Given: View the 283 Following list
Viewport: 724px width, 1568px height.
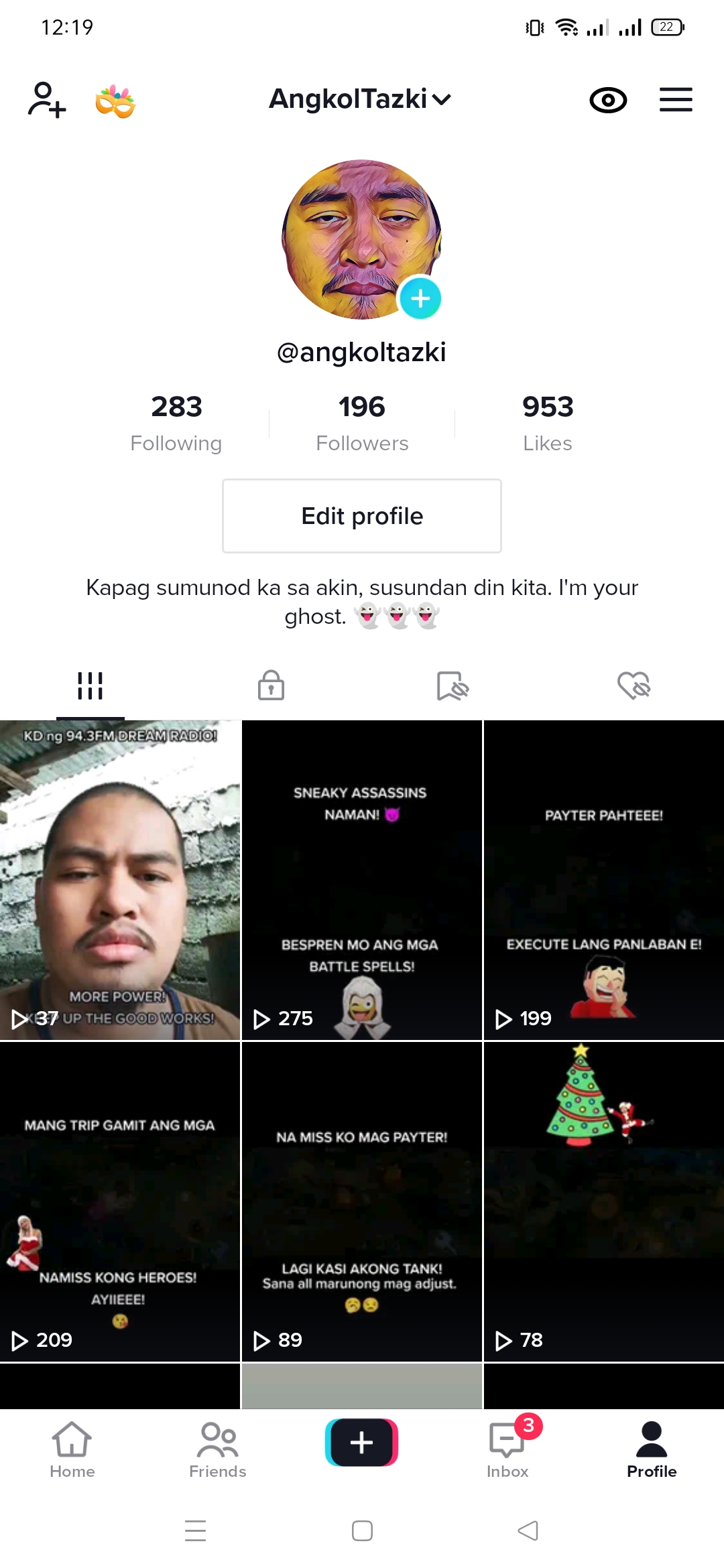Looking at the screenshot, I should tap(176, 422).
